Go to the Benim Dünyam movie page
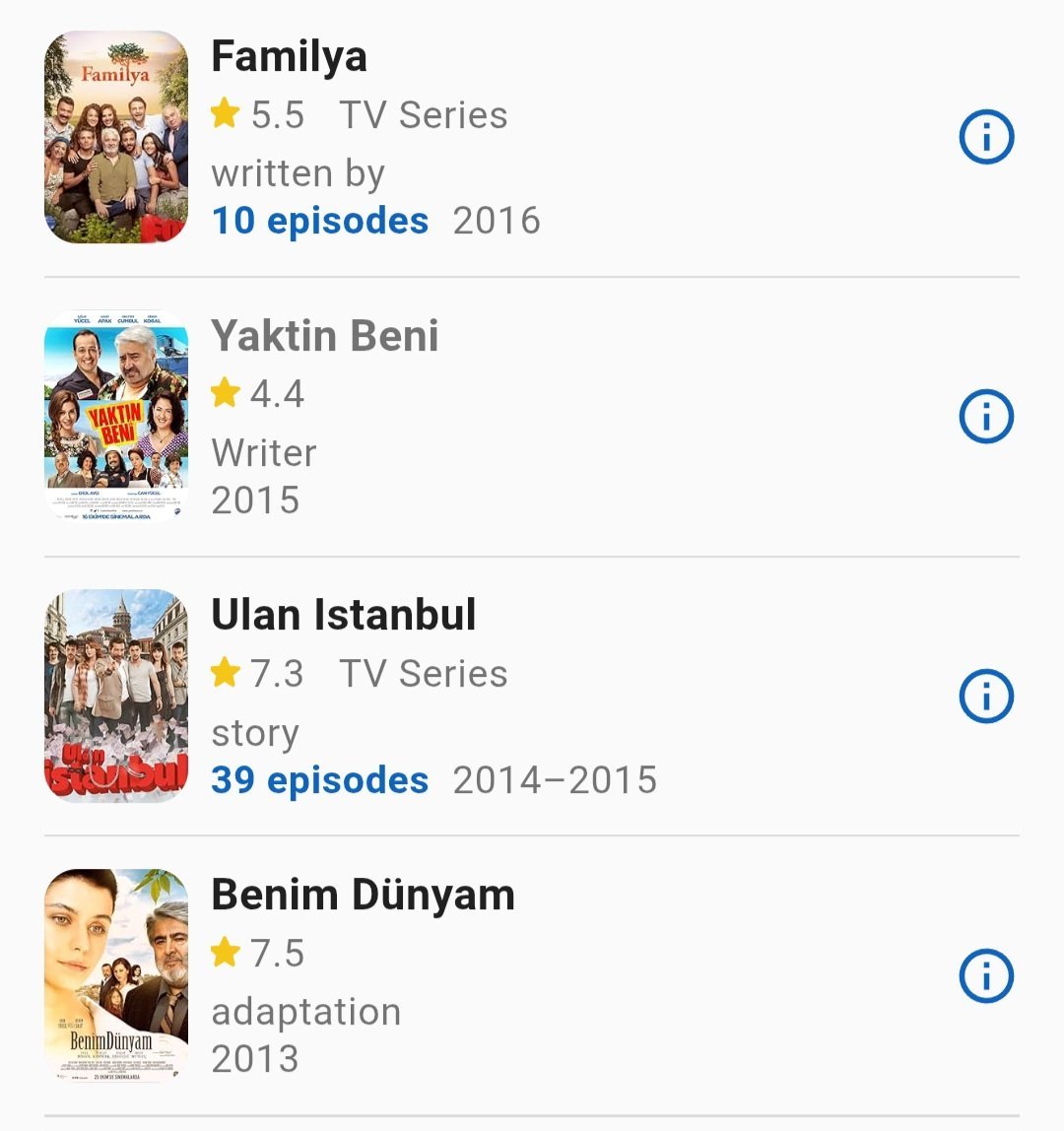Image resolution: width=1064 pixels, height=1131 pixels. click(363, 896)
